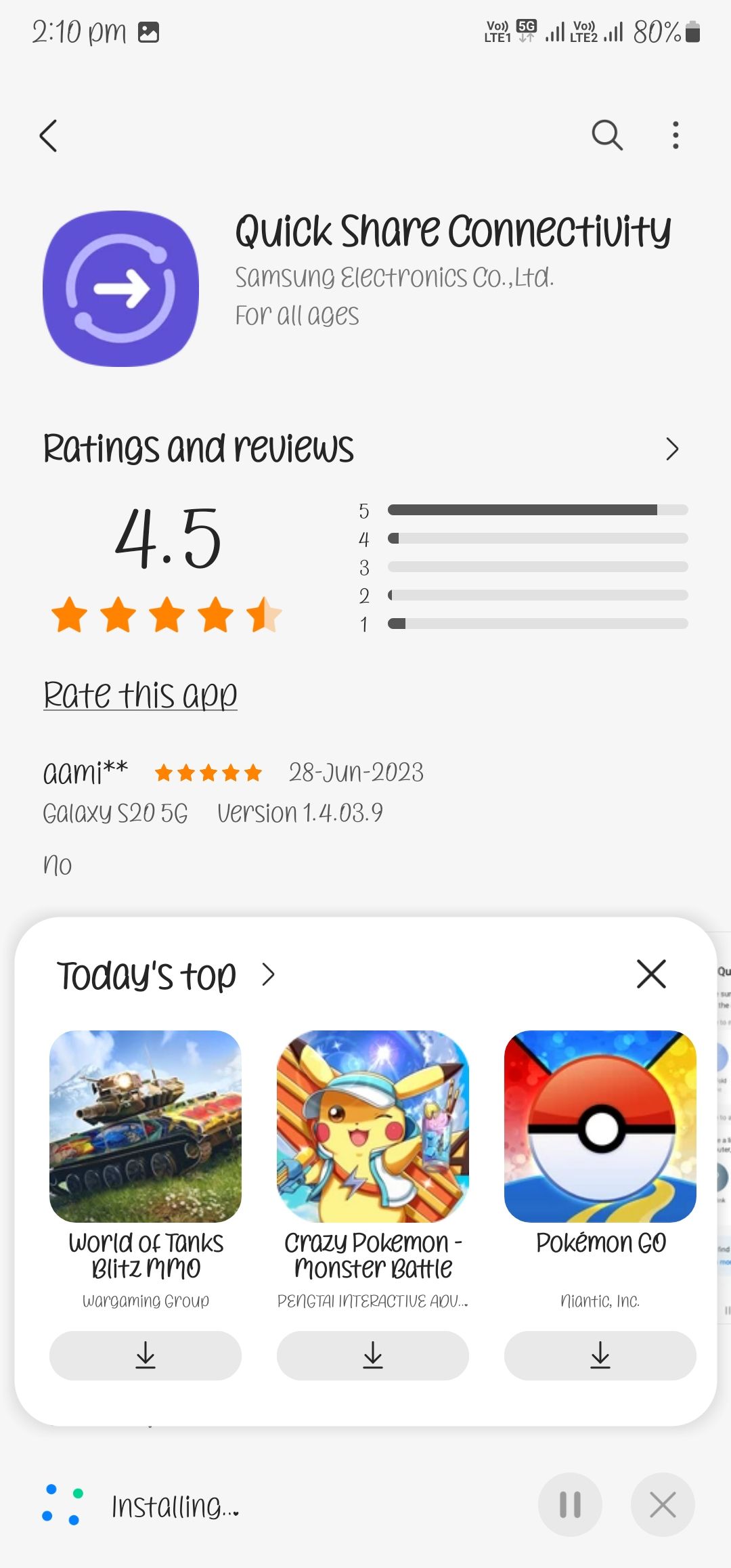Select the Today's top heading

(146, 975)
